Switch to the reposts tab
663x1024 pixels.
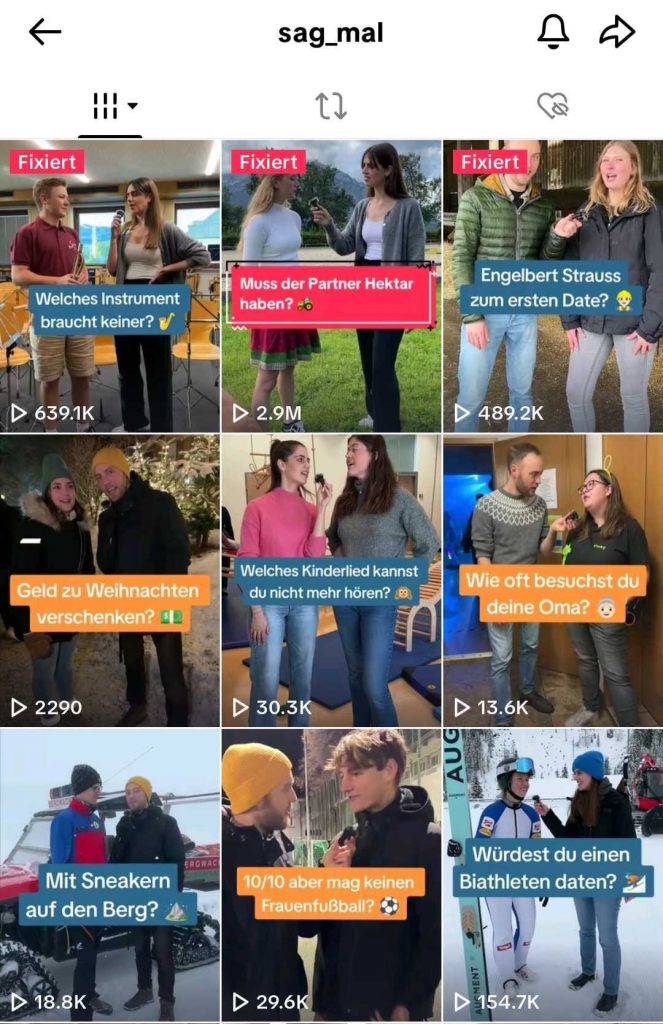click(331, 106)
